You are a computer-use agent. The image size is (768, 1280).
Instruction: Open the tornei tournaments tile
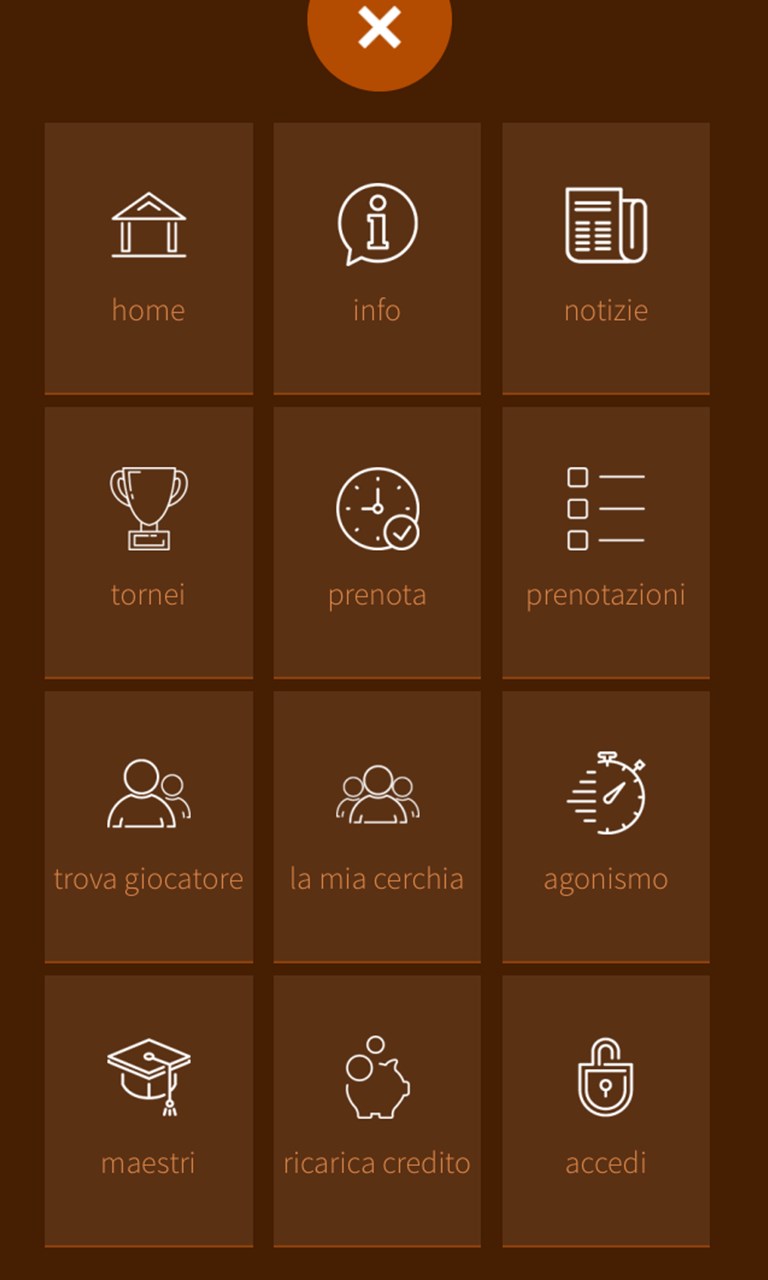click(149, 542)
